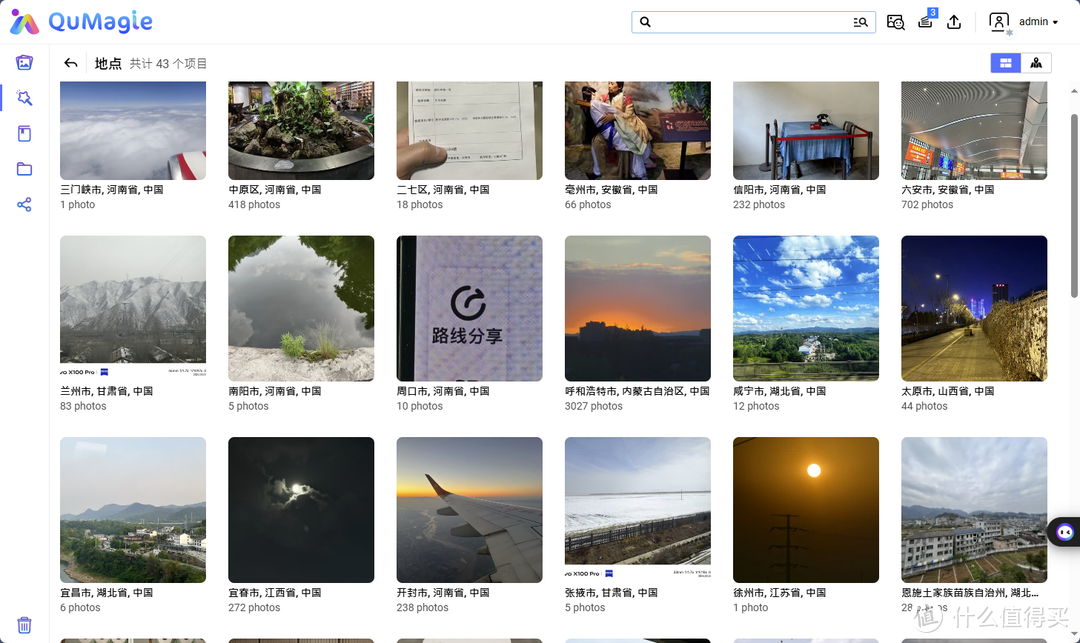
Task: Switch to the map view layout
Action: pos(1036,63)
